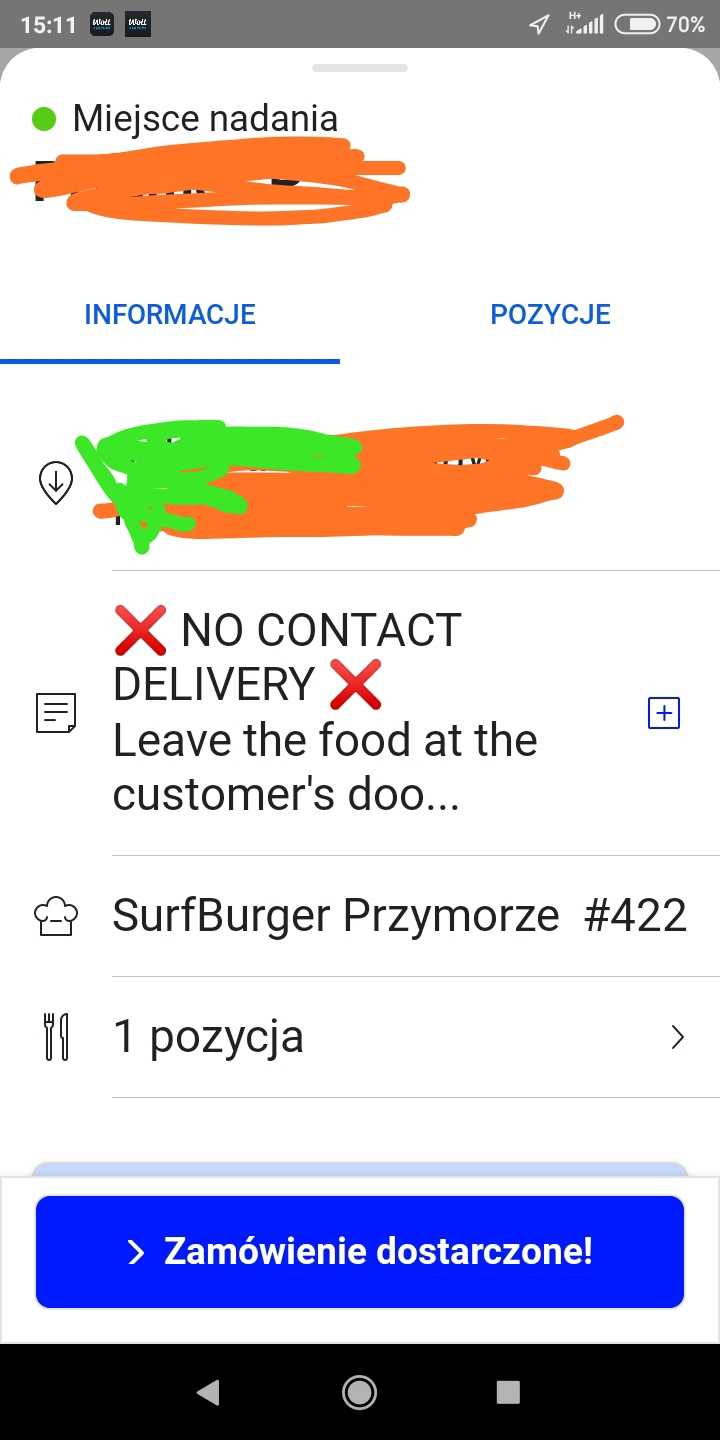Select the INFORMACJE tab
The height and width of the screenshot is (1440, 720).
170,314
